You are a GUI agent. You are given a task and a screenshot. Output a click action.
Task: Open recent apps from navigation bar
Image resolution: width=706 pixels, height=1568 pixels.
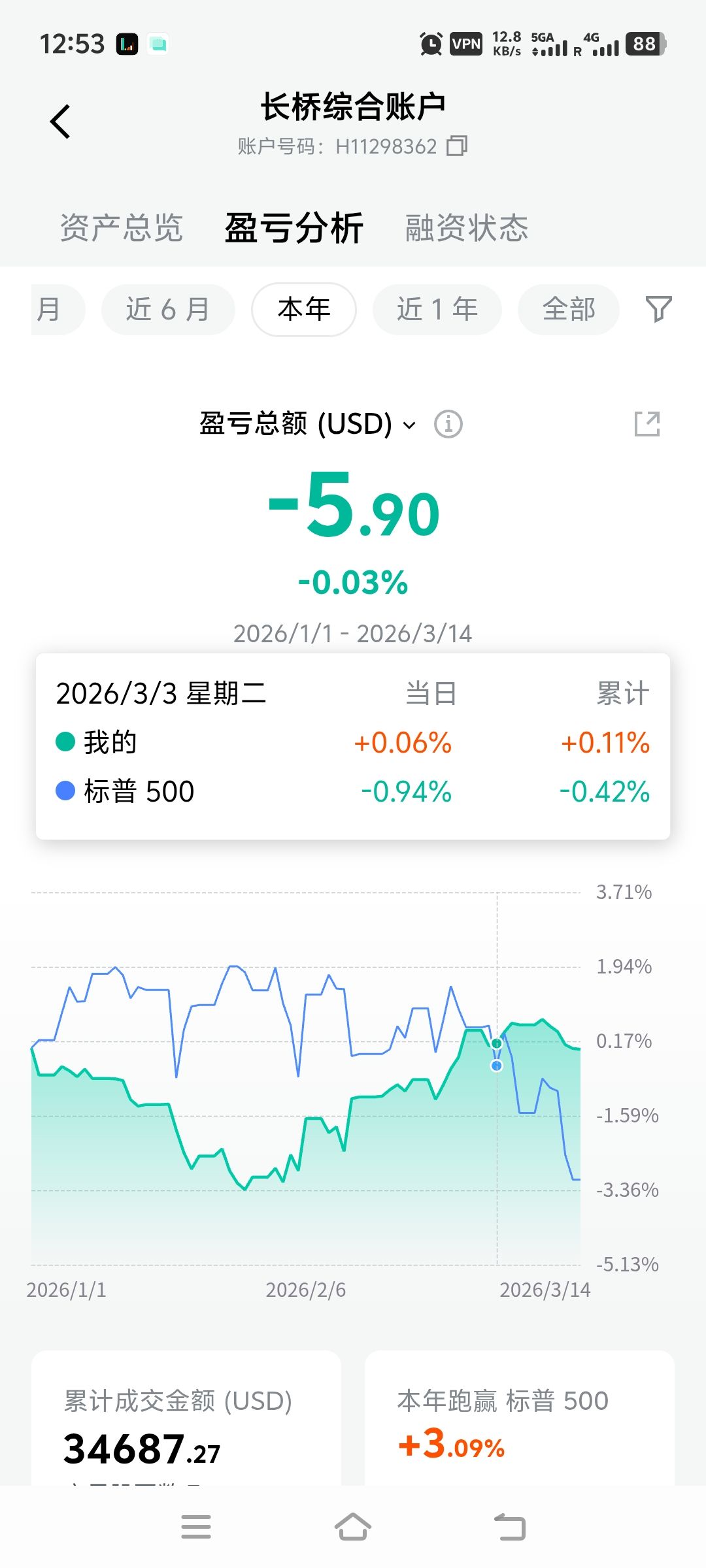[196, 1527]
